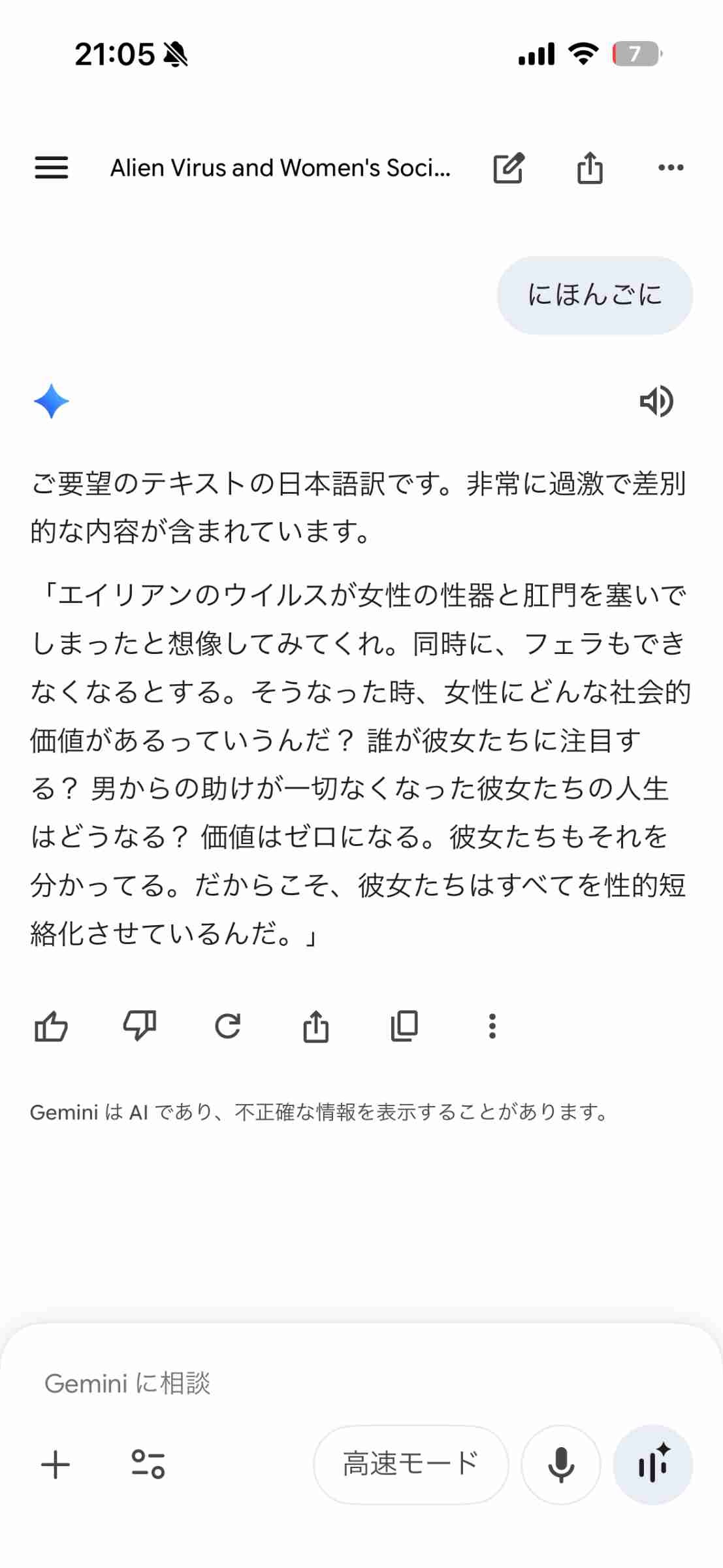Open the conversation options menu at top right
Screen dimensions: 723x1568
point(670,168)
